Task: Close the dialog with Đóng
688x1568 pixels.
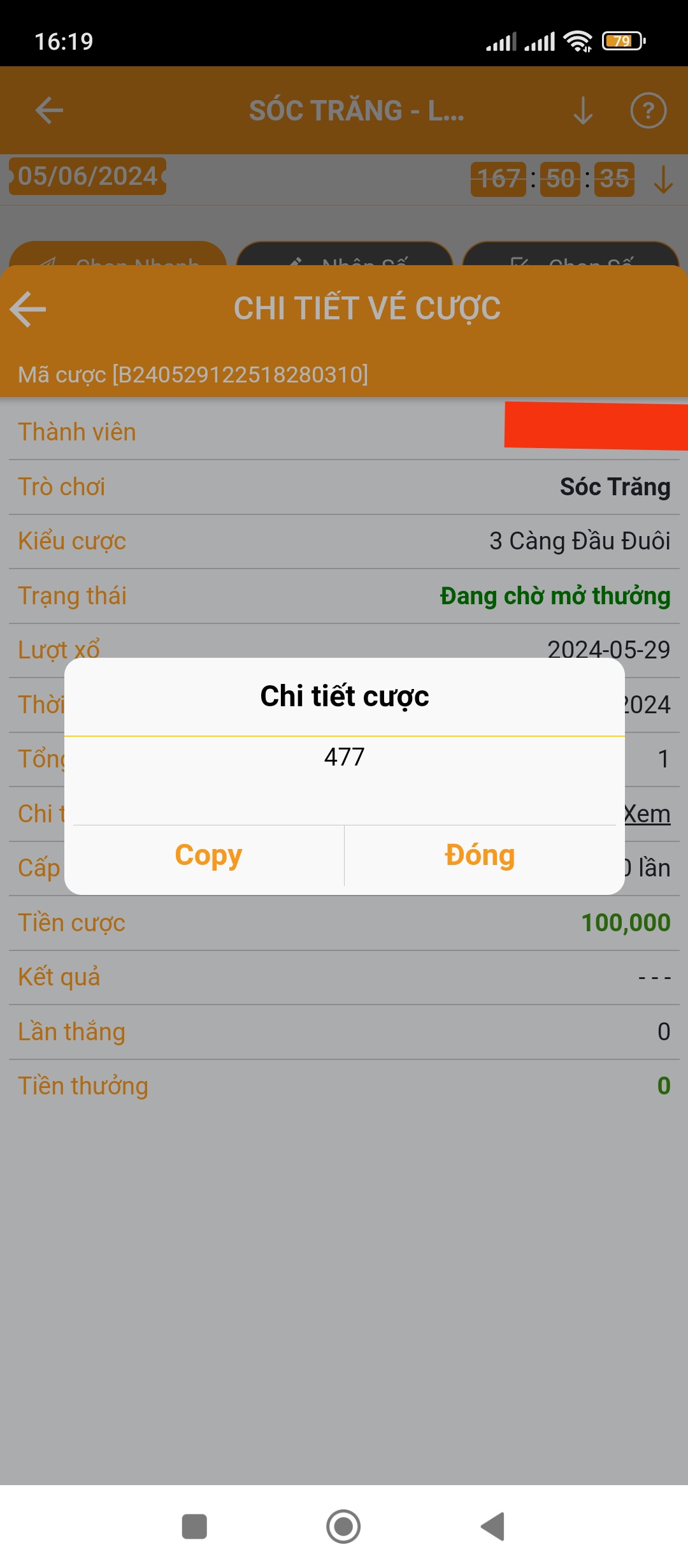Action: (480, 855)
